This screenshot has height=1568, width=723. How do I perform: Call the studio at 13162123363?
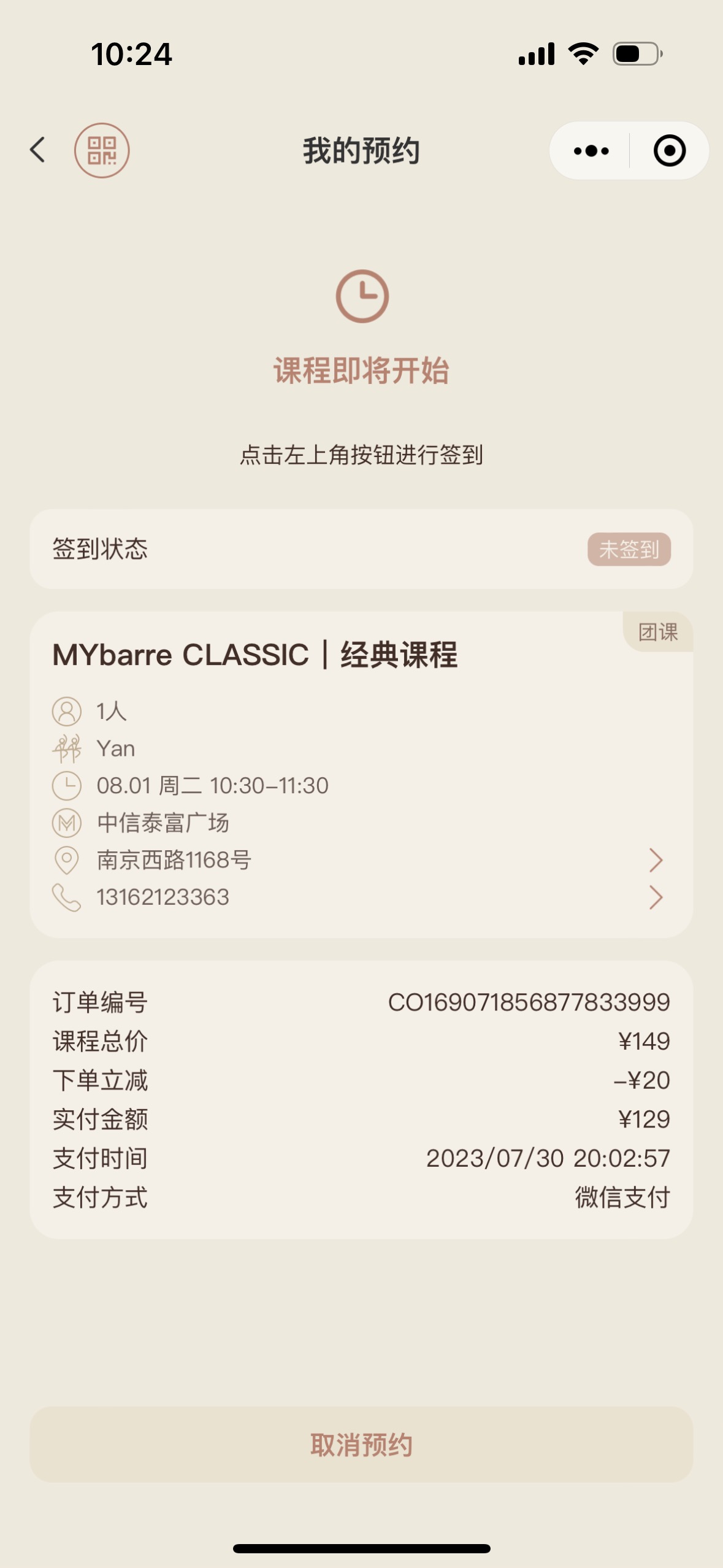[361, 897]
